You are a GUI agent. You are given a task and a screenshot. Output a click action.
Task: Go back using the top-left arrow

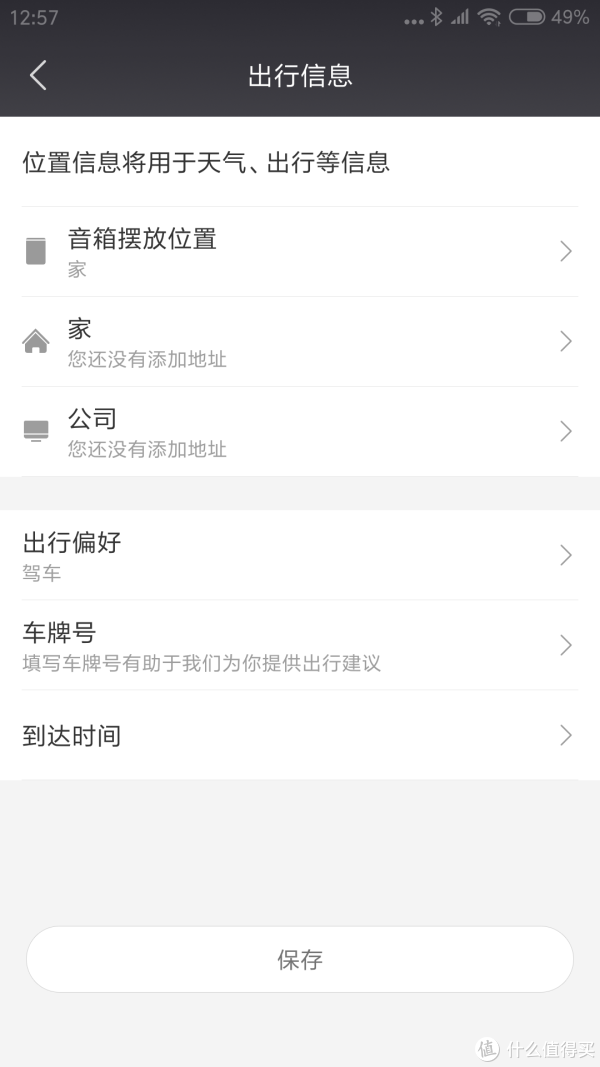pos(38,75)
